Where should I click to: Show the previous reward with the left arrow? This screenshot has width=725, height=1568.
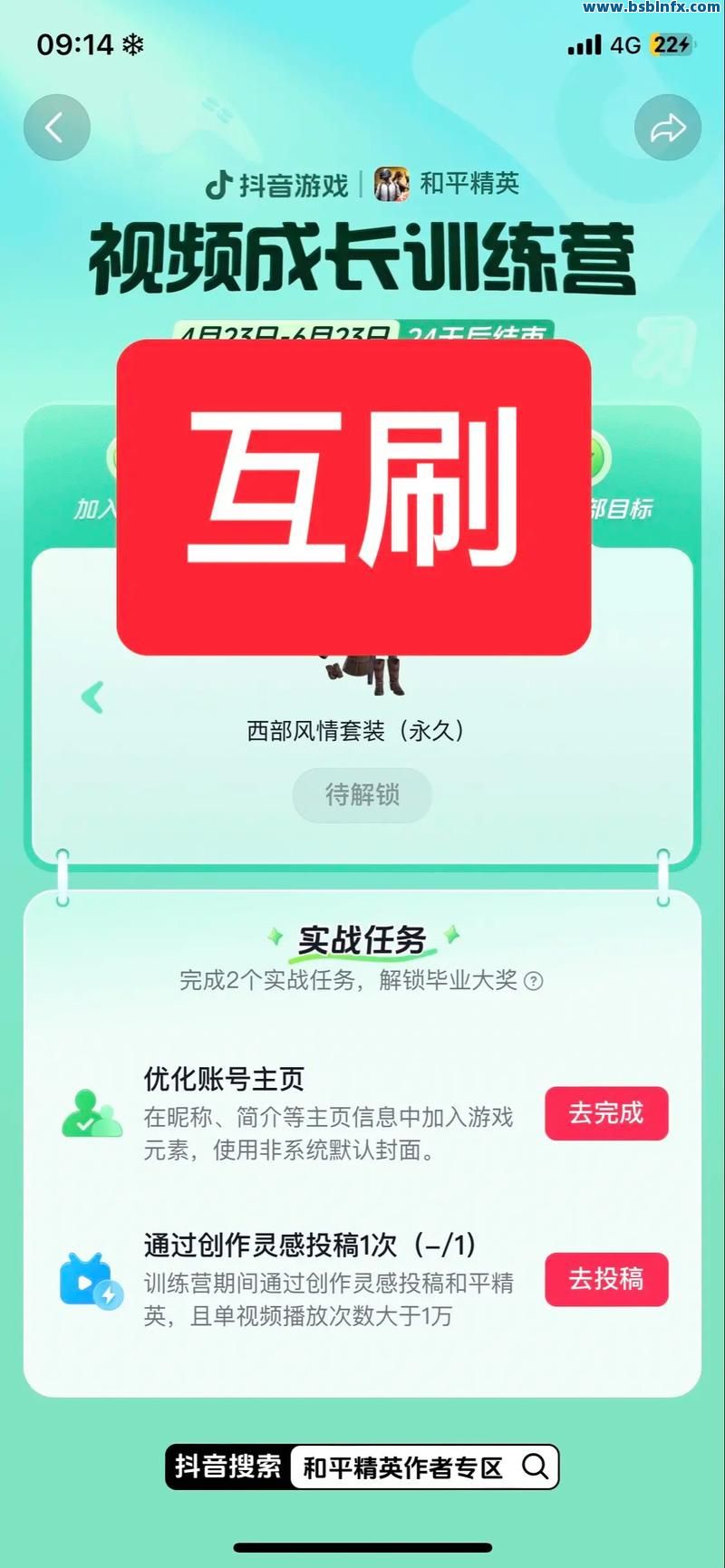[x=92, y=697]
